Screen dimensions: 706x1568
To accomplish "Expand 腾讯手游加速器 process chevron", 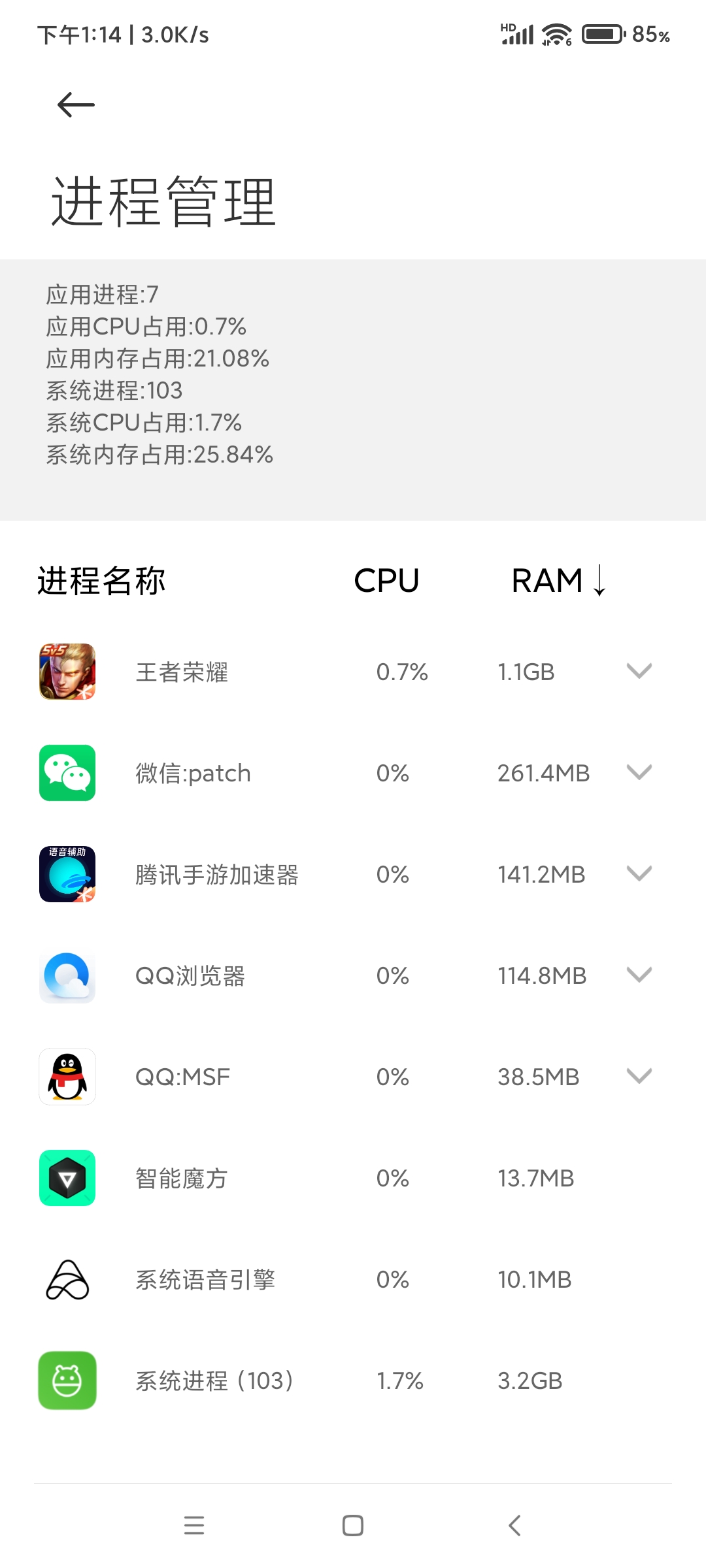I will [639, 874].
